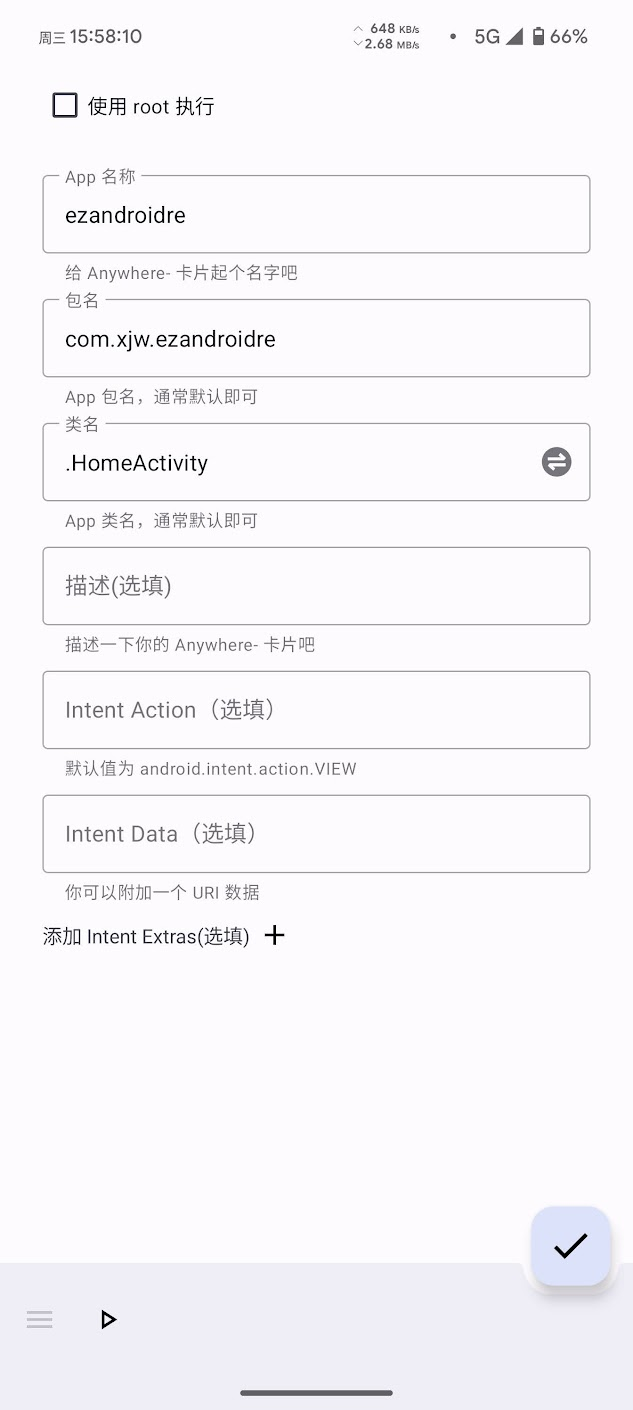Run the card with the play icon

[x=108, y=1320]
